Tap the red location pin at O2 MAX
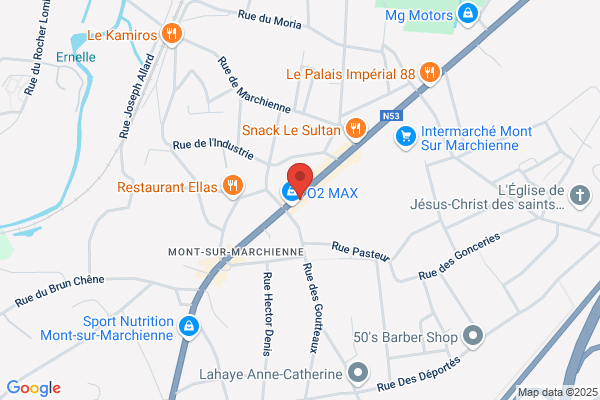The width and height of the screenshot is (600, 400). tap(300, 180)
